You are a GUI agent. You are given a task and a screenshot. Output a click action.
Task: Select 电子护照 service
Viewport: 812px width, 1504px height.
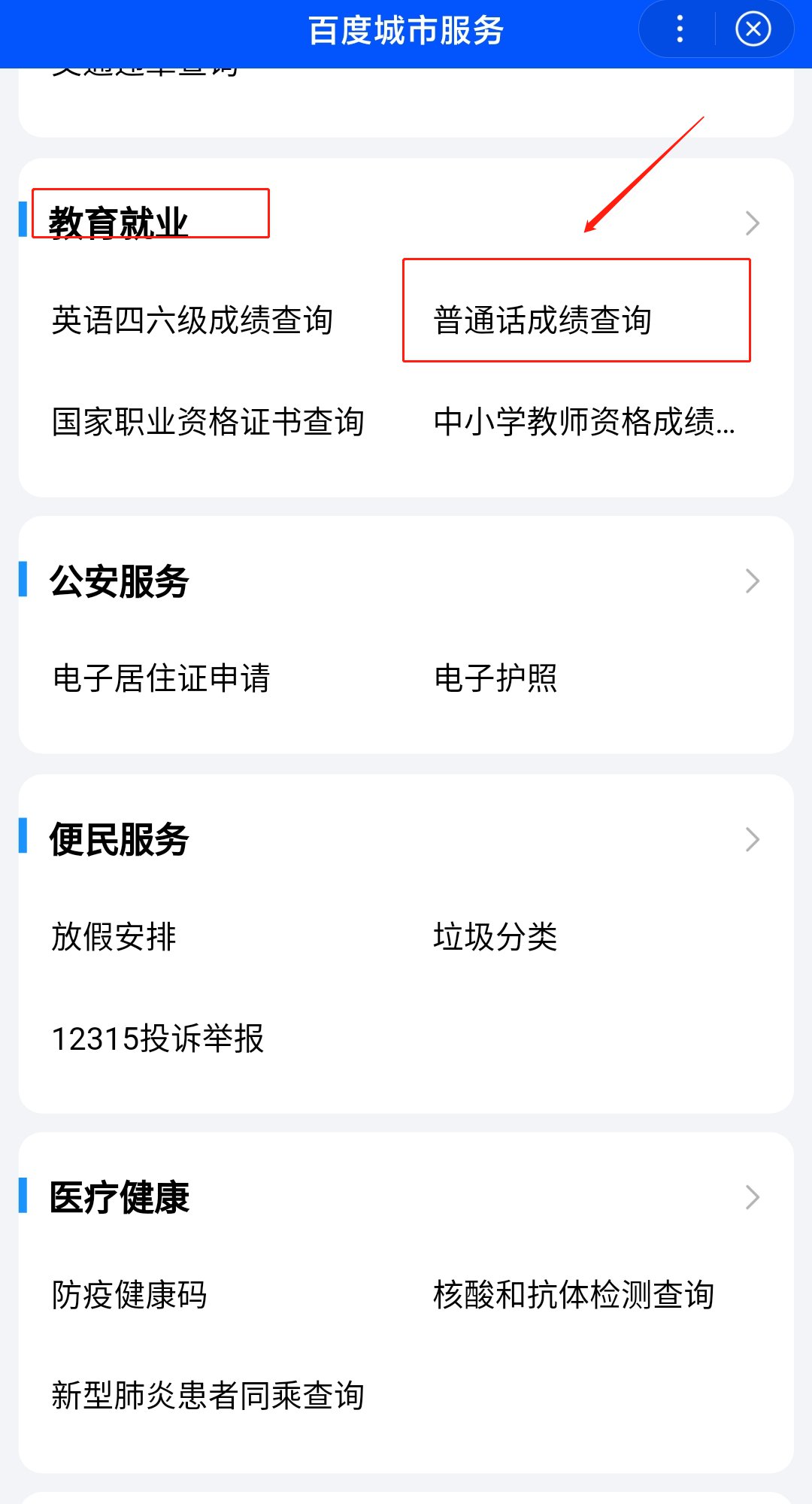(x=496, y=678)
